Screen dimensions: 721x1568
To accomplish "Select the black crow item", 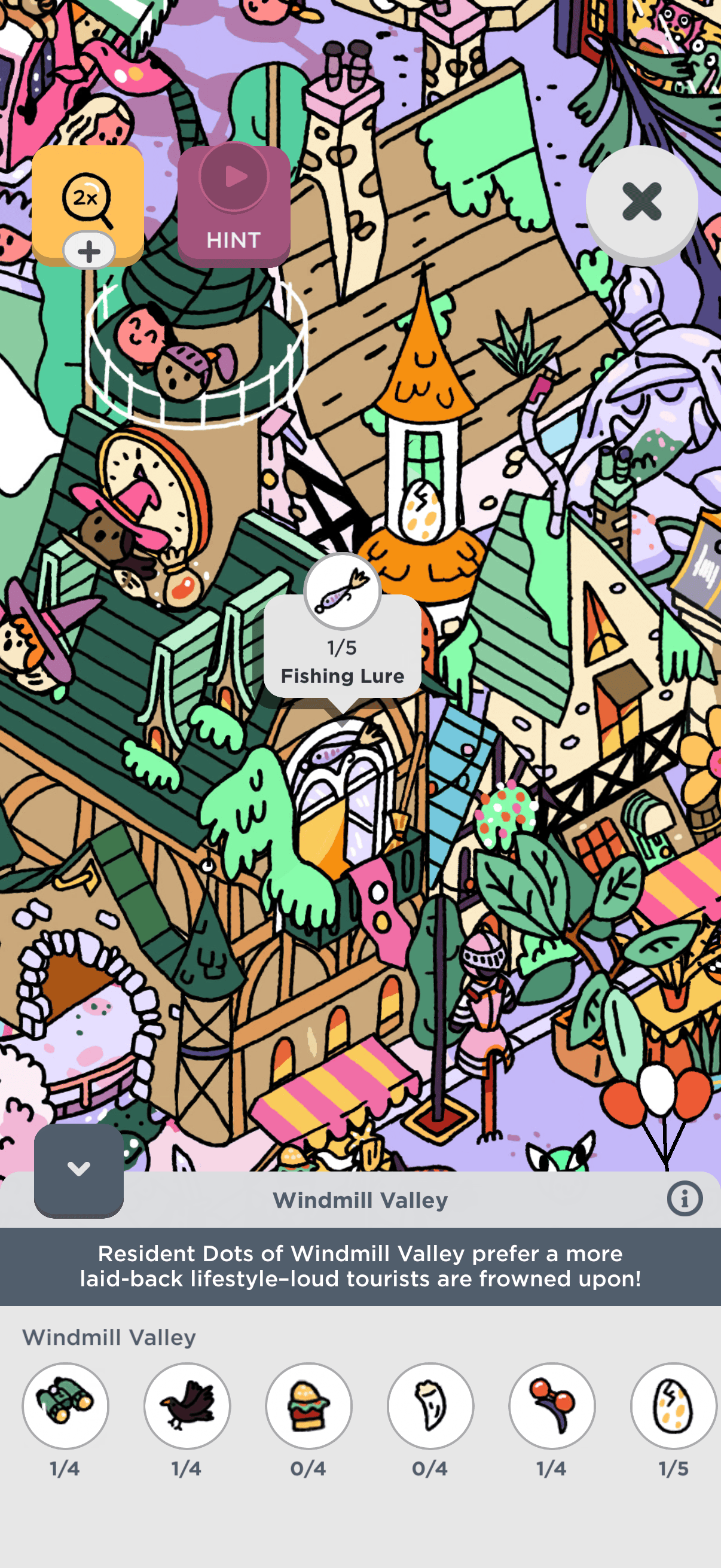I will [x=187, y=1405].
